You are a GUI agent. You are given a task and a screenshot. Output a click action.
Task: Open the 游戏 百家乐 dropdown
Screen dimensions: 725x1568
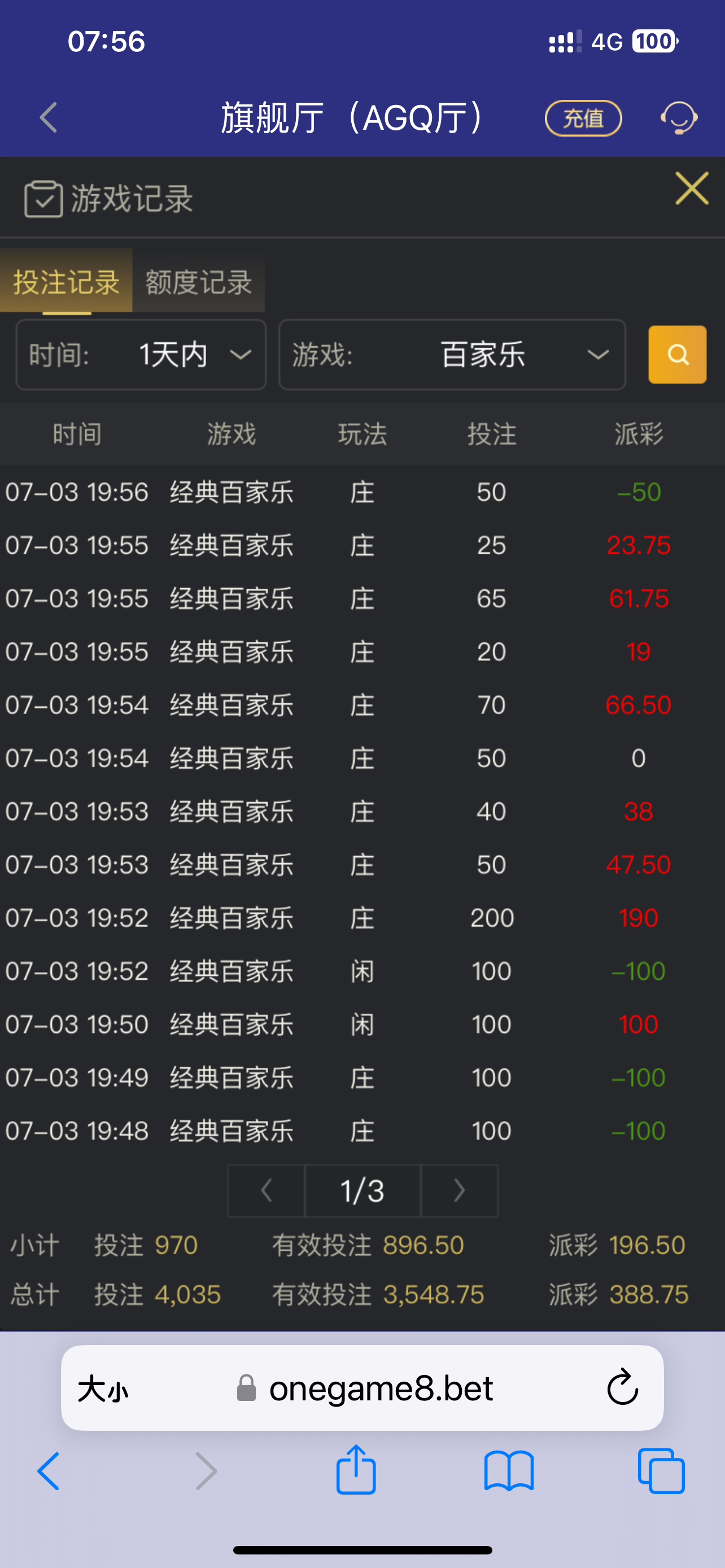[x=452, y=355]
